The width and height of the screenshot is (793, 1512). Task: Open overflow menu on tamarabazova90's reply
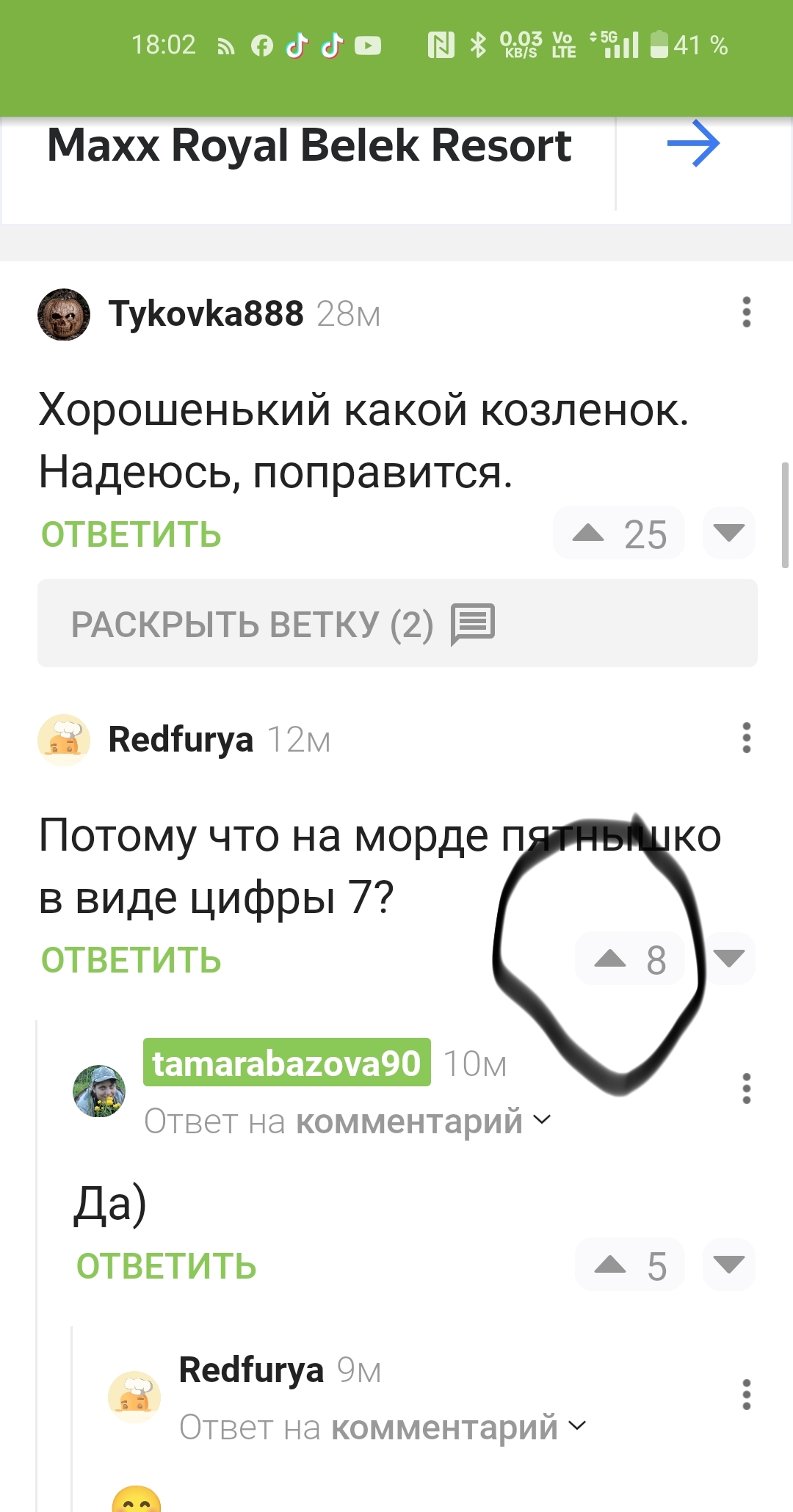(x=747, y=1089)
